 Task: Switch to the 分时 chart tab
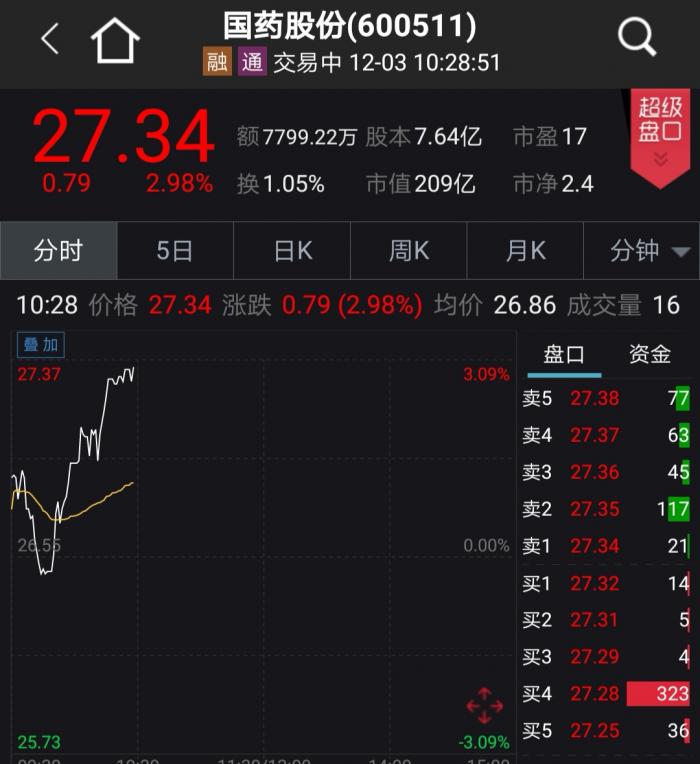tap(58, 250)
